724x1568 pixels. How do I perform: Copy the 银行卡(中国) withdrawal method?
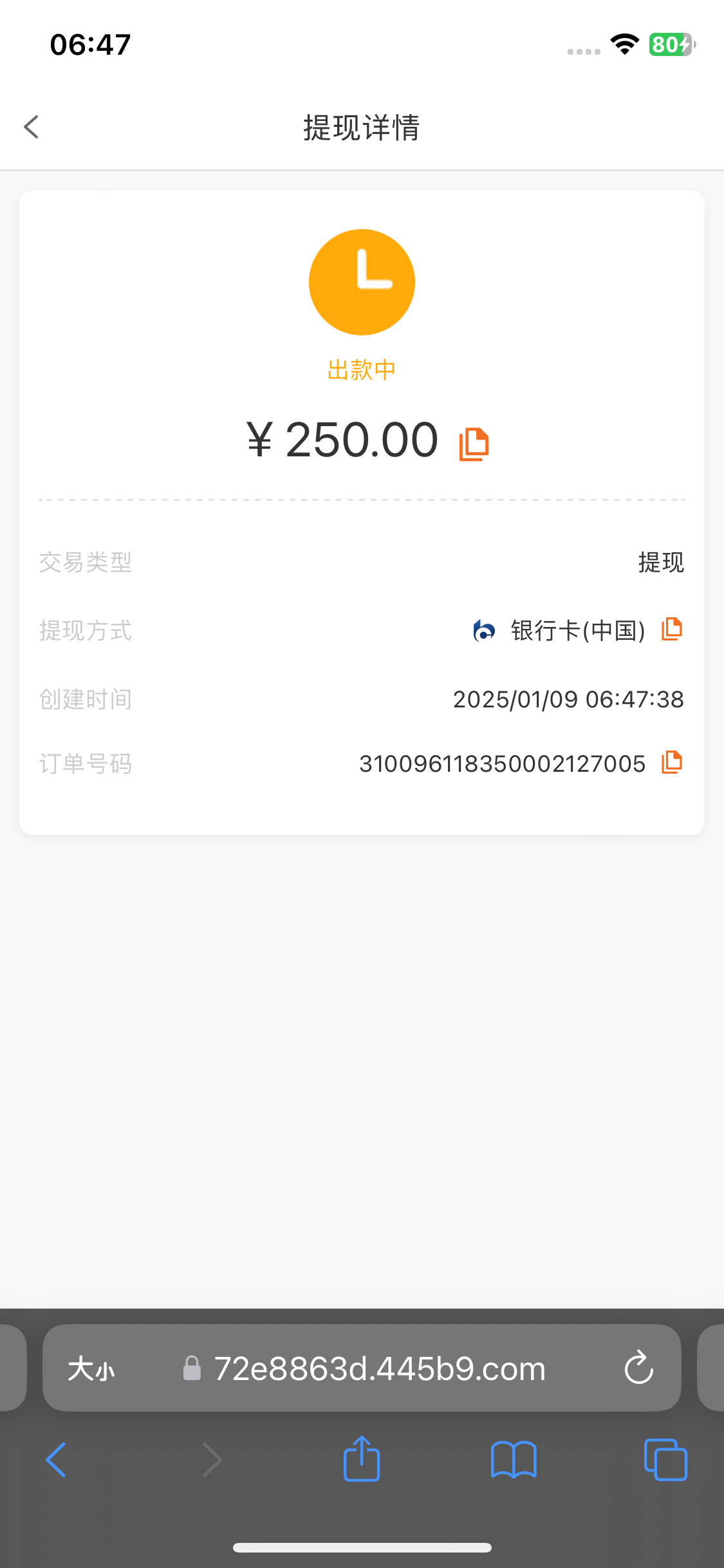point(671,630)
